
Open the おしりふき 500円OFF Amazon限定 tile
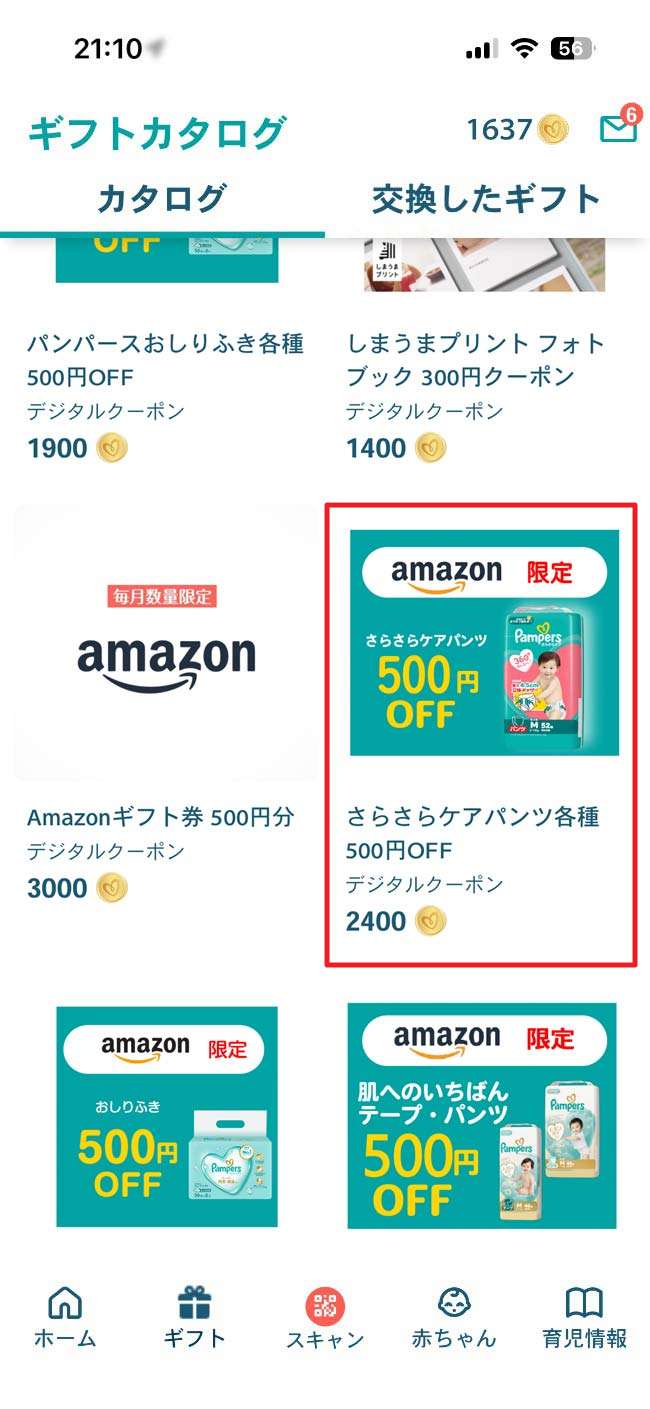tap(166, 1115)
